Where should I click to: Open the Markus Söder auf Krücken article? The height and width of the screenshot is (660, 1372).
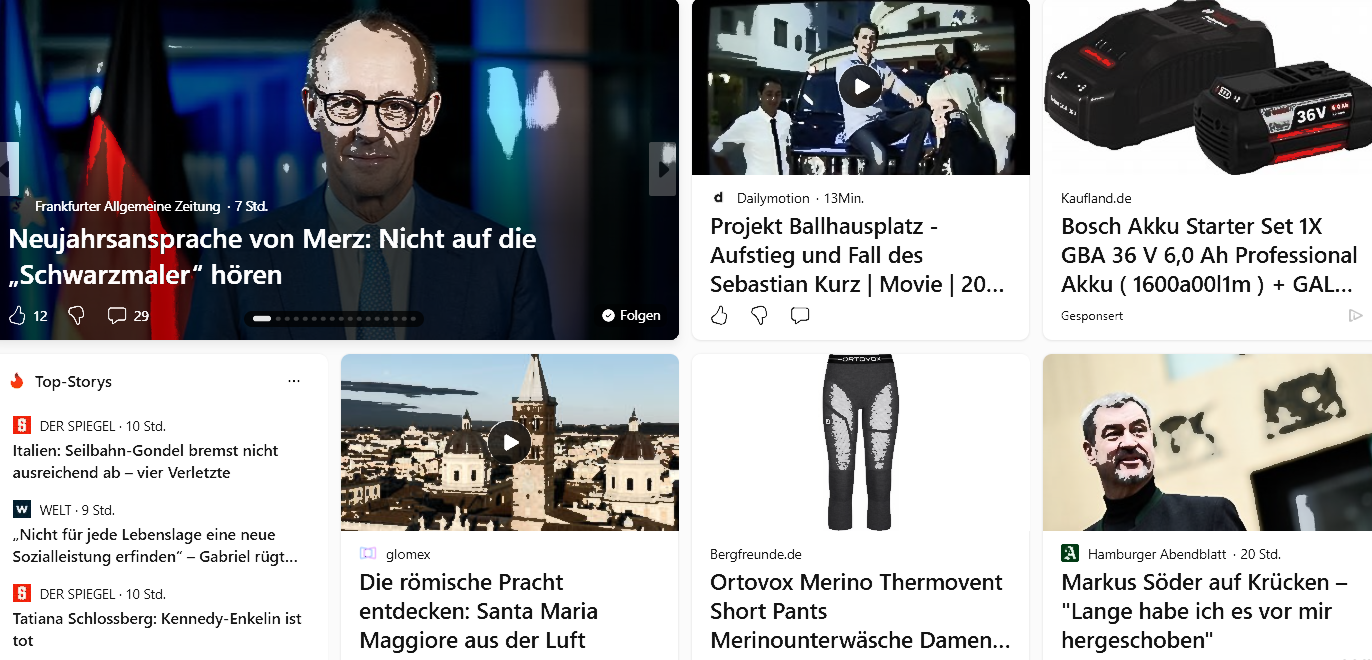[1196, 610]
